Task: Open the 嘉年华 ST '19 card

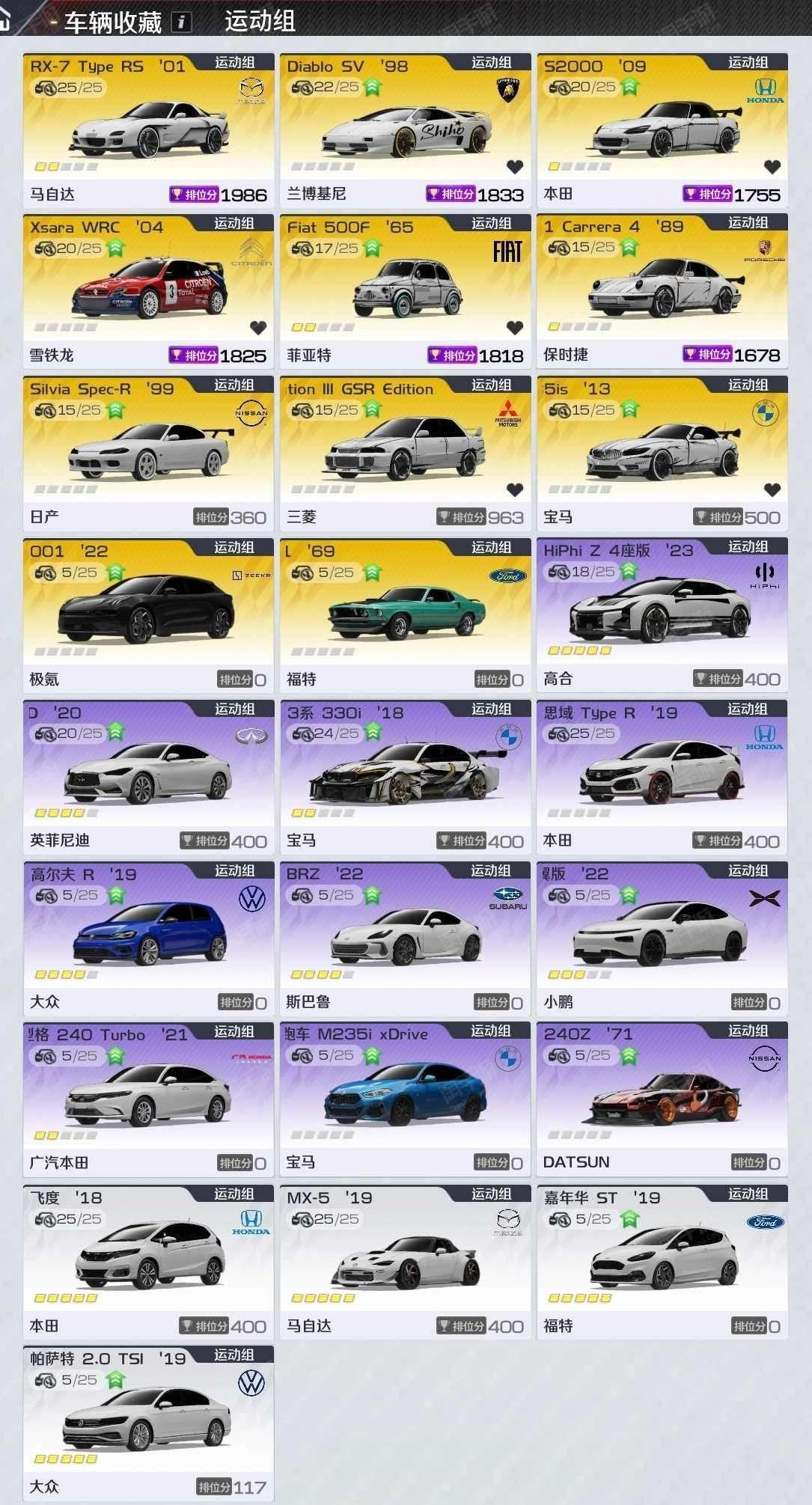Action: point(662,1262)
